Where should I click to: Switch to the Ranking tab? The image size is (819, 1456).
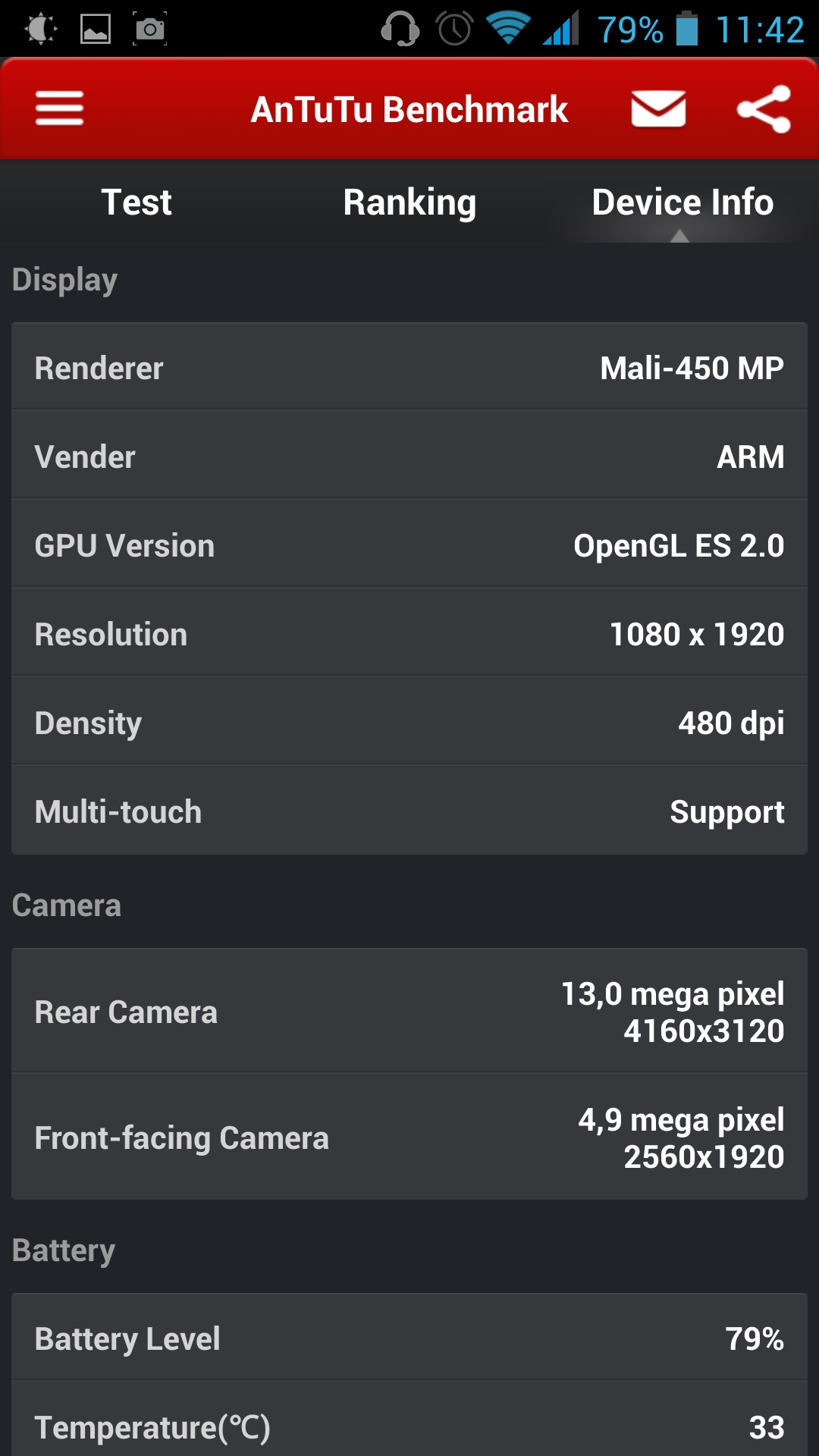(x=409, y=202)
